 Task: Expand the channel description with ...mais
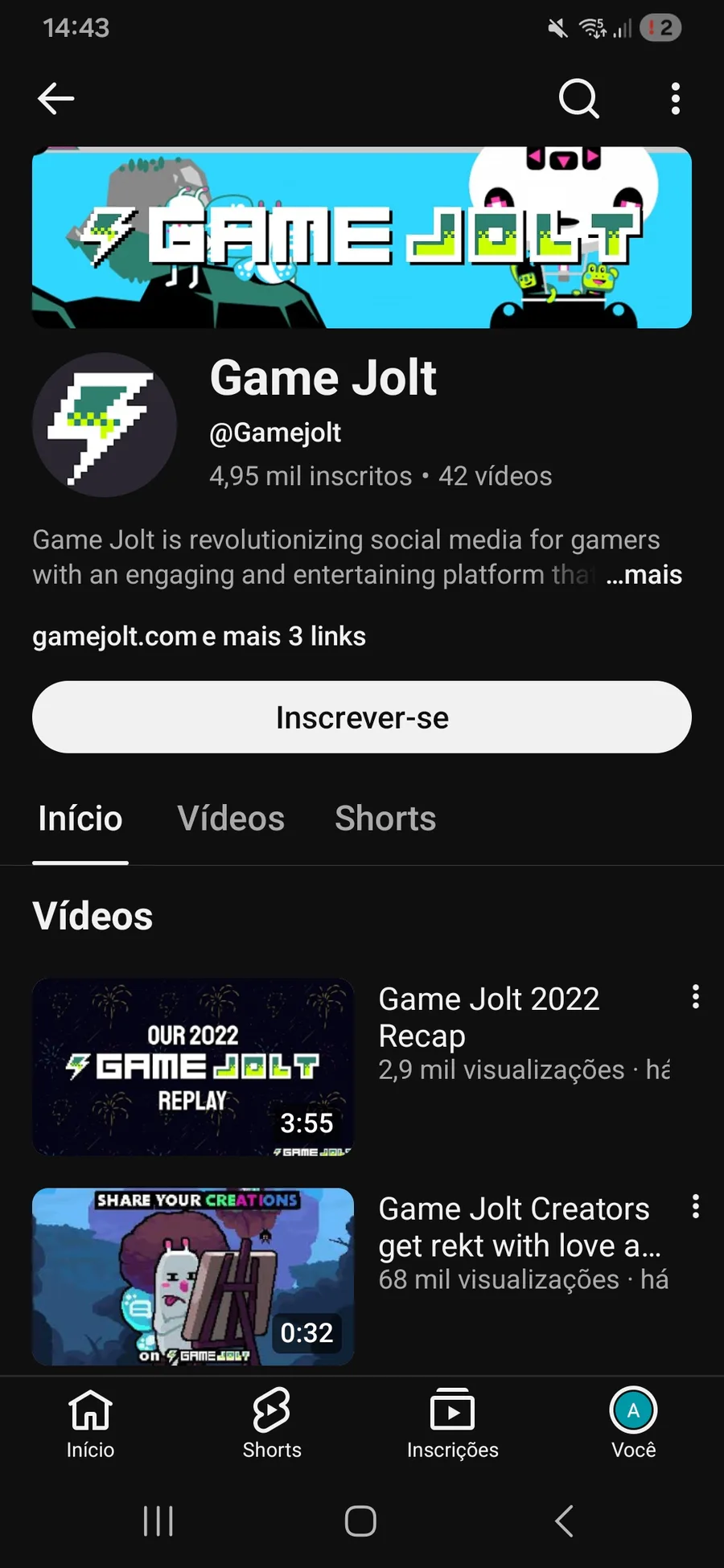point(644,575)
